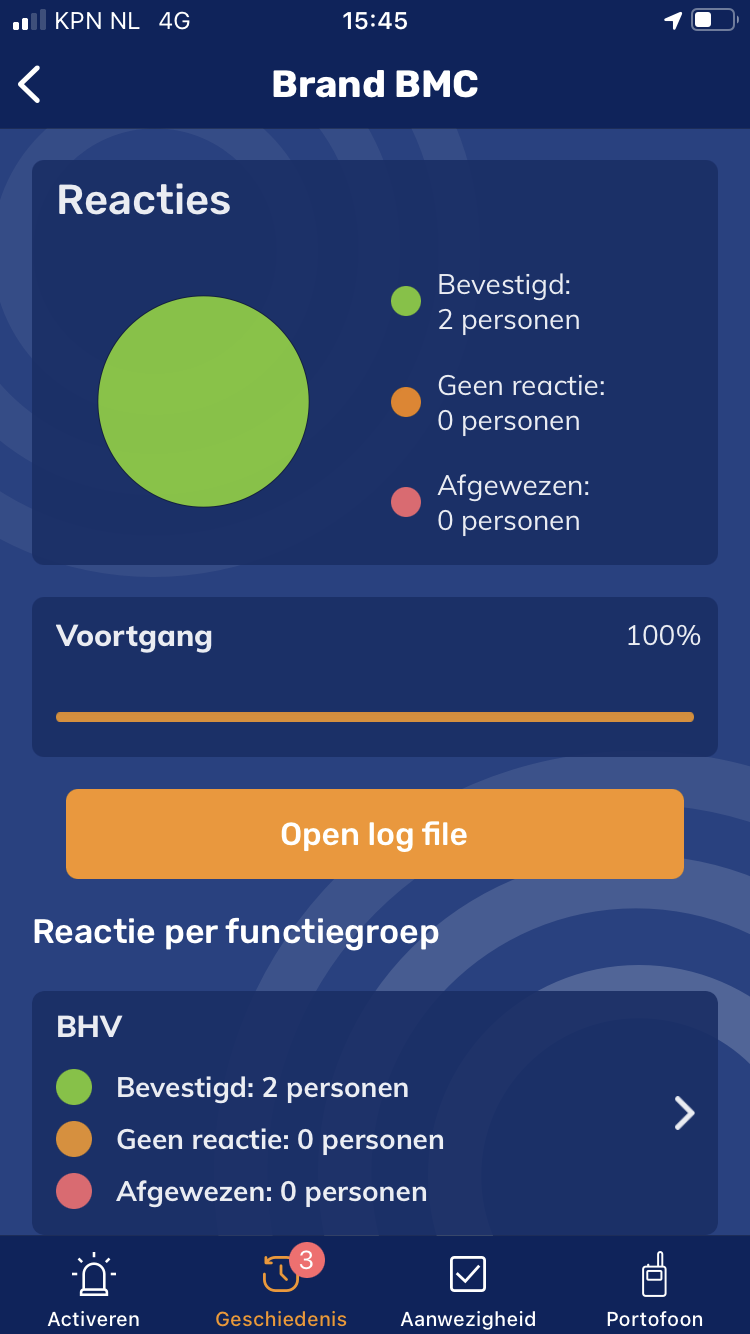Switch to the Geschiedenis tab
Screen dimensions: 750x1334
[281, 1289]
